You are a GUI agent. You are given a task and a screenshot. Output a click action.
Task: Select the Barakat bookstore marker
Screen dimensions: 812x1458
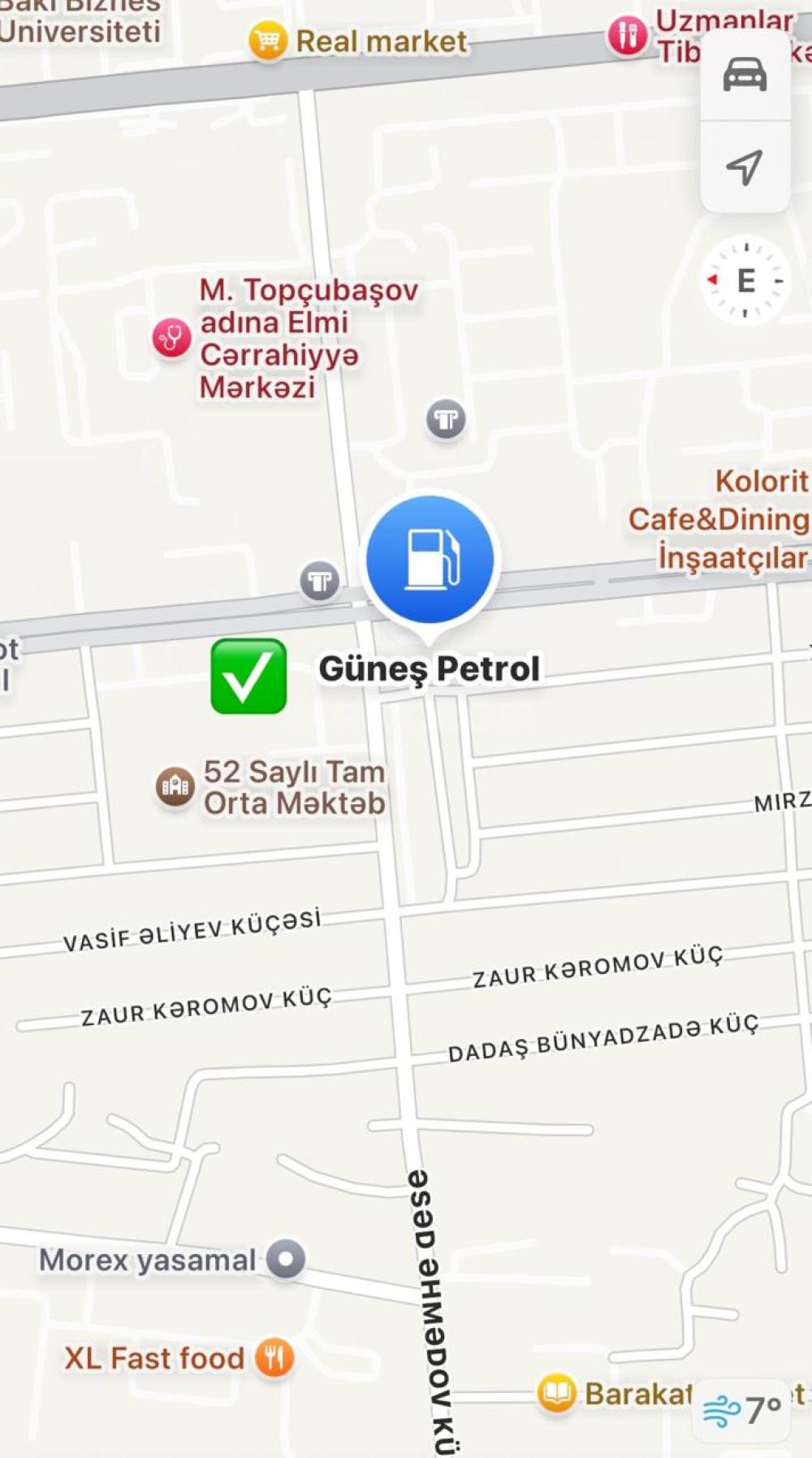(556, 1394)
